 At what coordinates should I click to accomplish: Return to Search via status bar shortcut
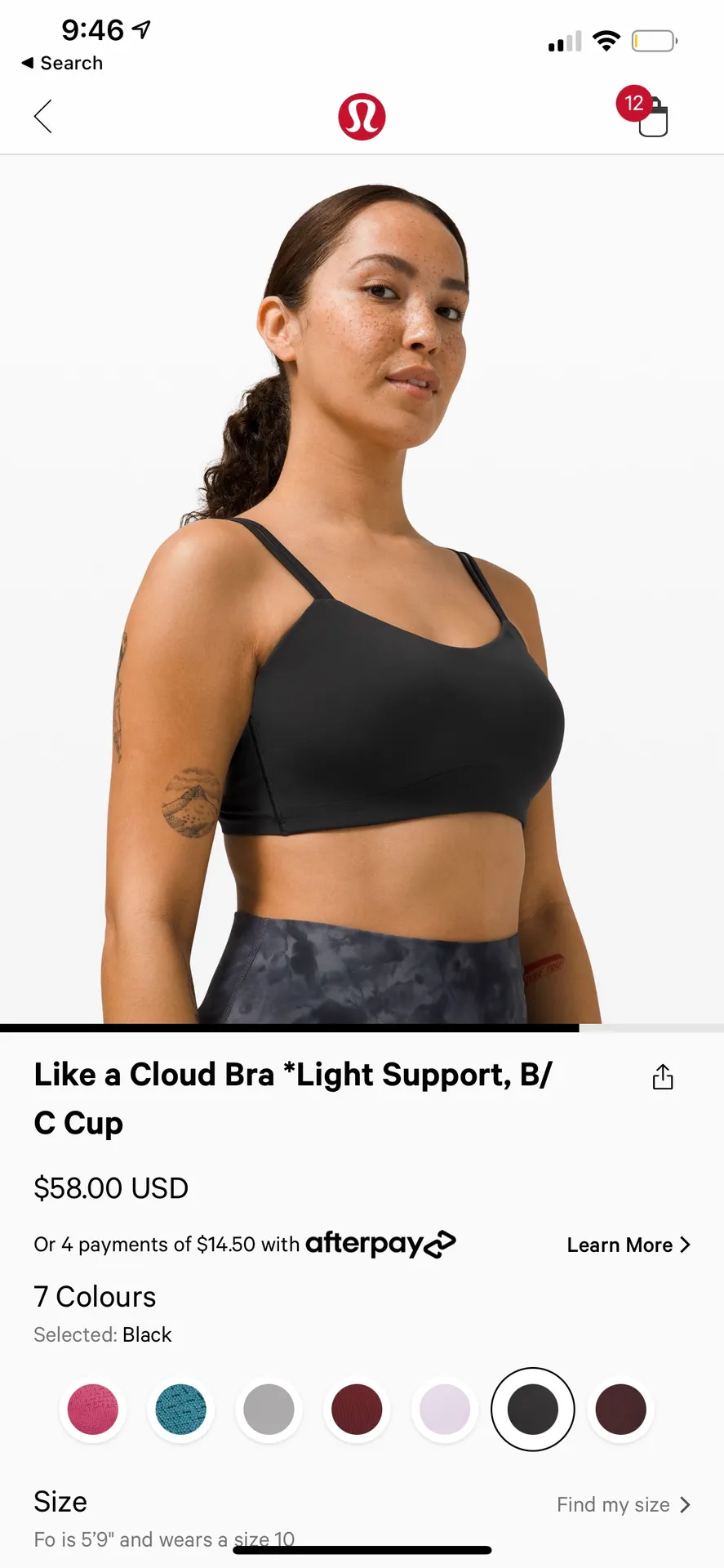(61, 63)
